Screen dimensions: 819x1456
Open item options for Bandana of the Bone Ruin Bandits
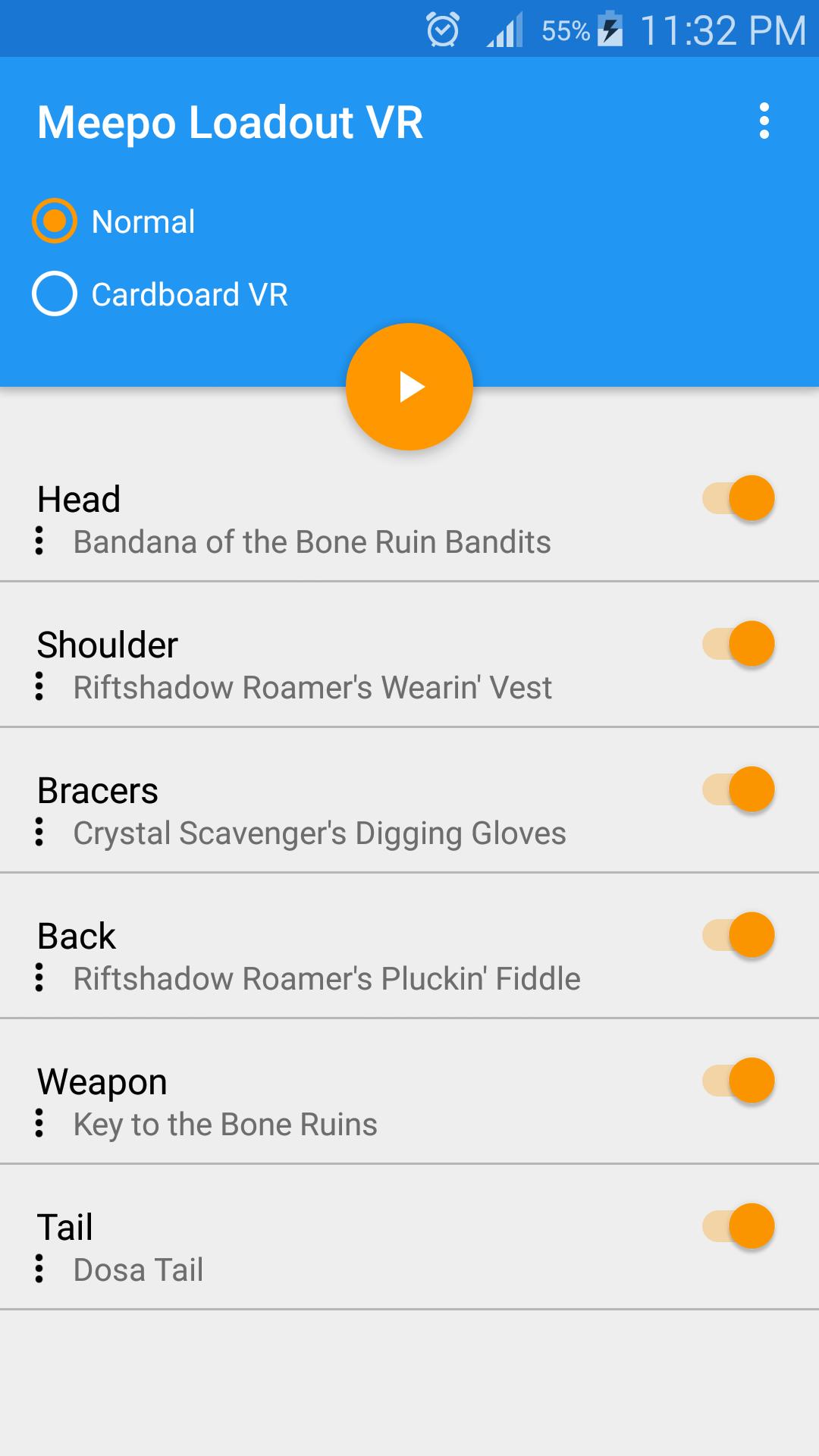click(39, 541)
